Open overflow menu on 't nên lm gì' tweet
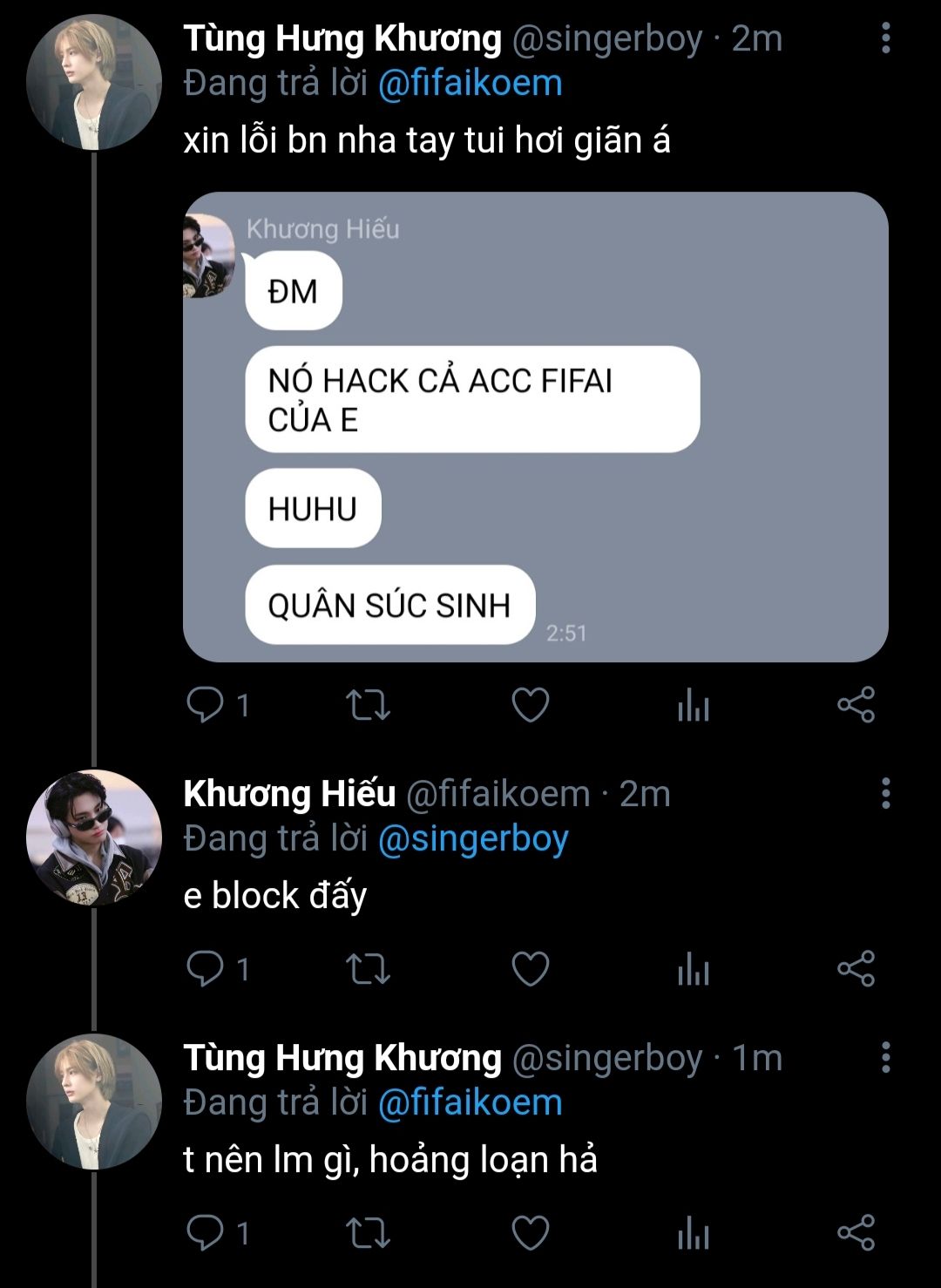 (885, 1057)
